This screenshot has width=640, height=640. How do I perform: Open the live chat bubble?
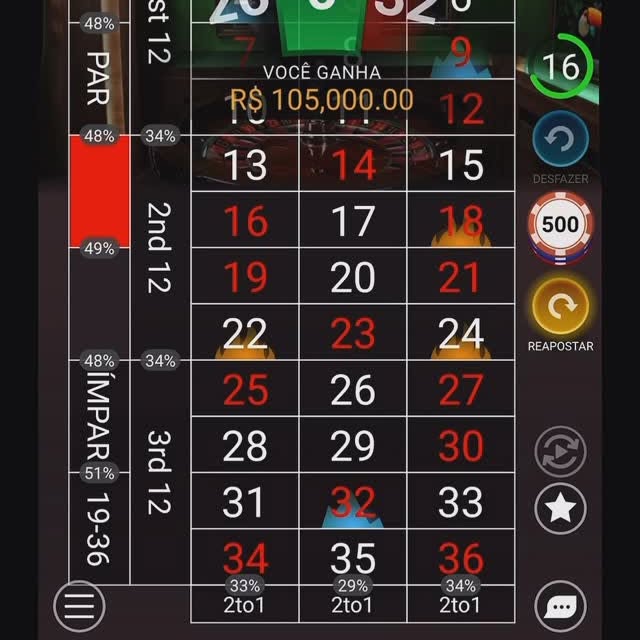(560, 605)
